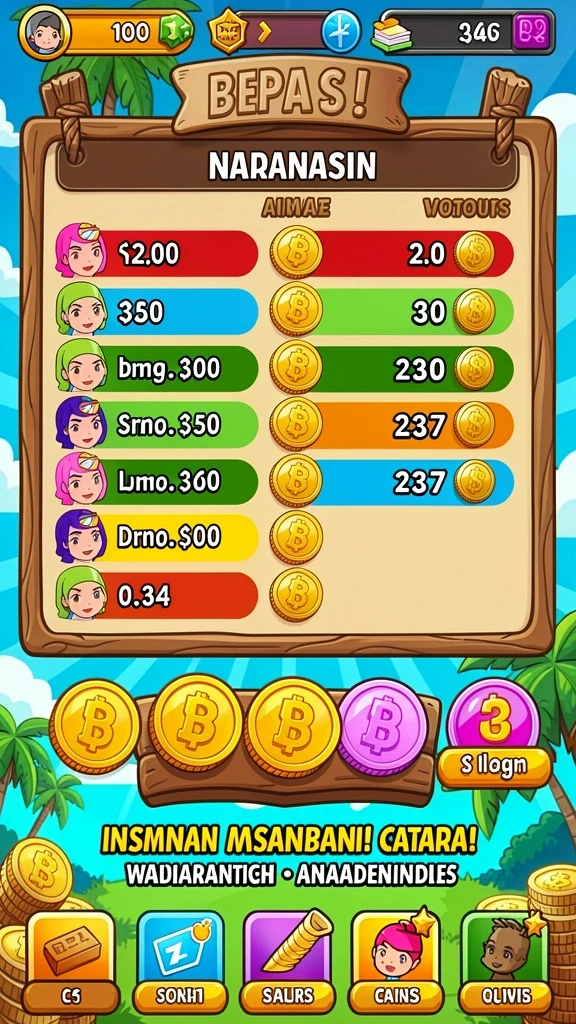Open the C5 gold bar menu
The width and height of the screenshot is (576, 1024).
(x=71, y=961)
